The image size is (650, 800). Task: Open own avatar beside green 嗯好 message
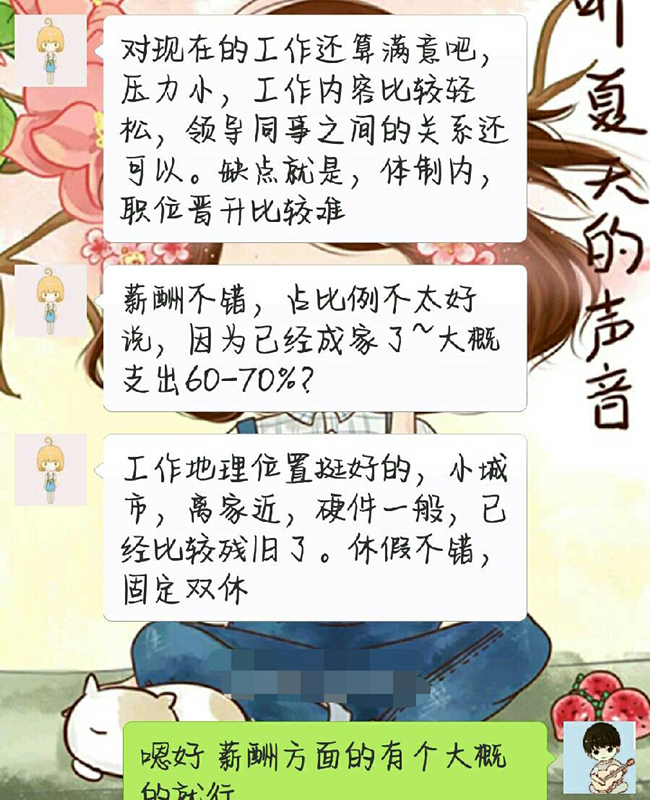(x=599, y=757)
